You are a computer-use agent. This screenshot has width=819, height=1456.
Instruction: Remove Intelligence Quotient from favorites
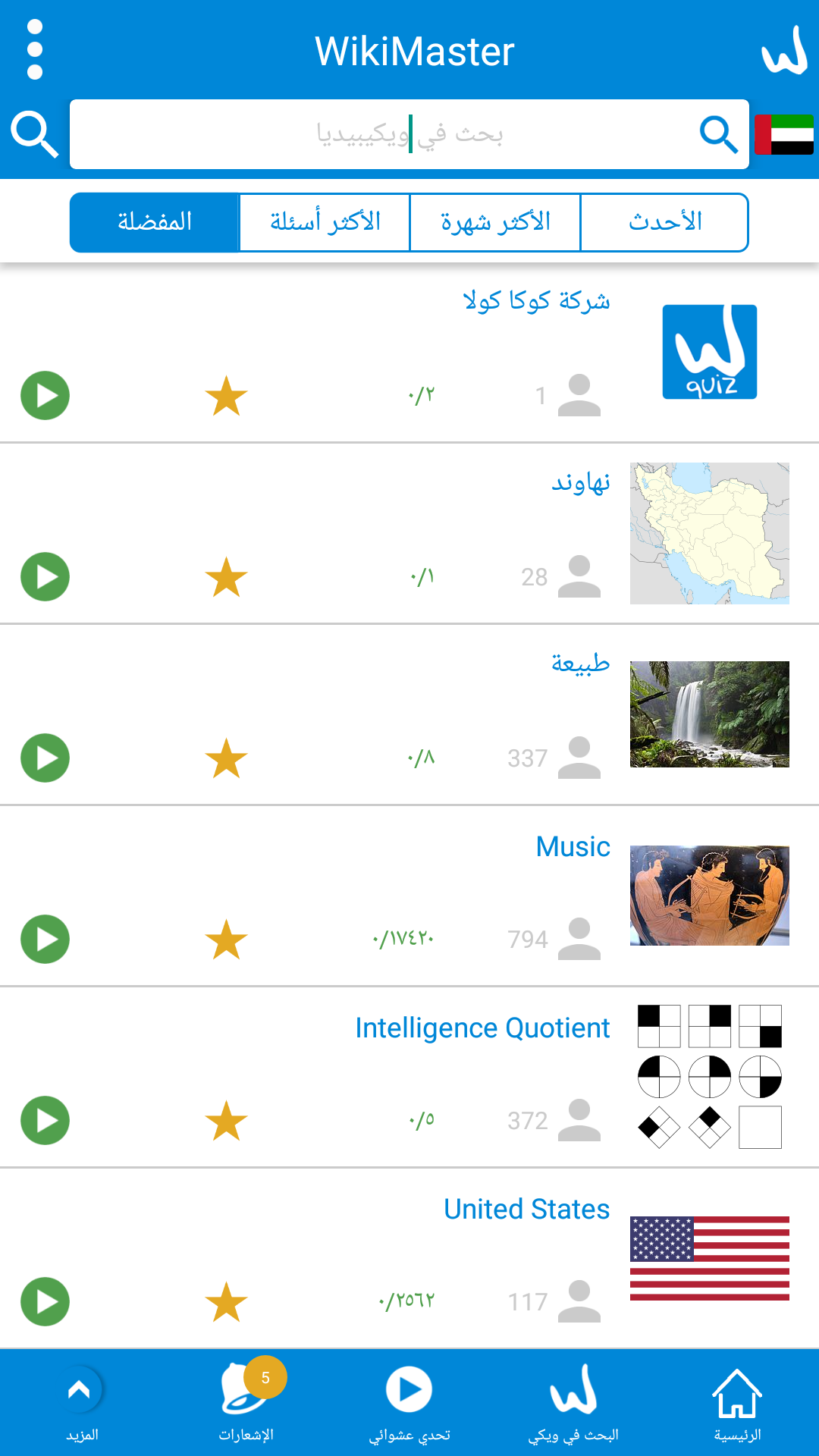[226, 1121]
